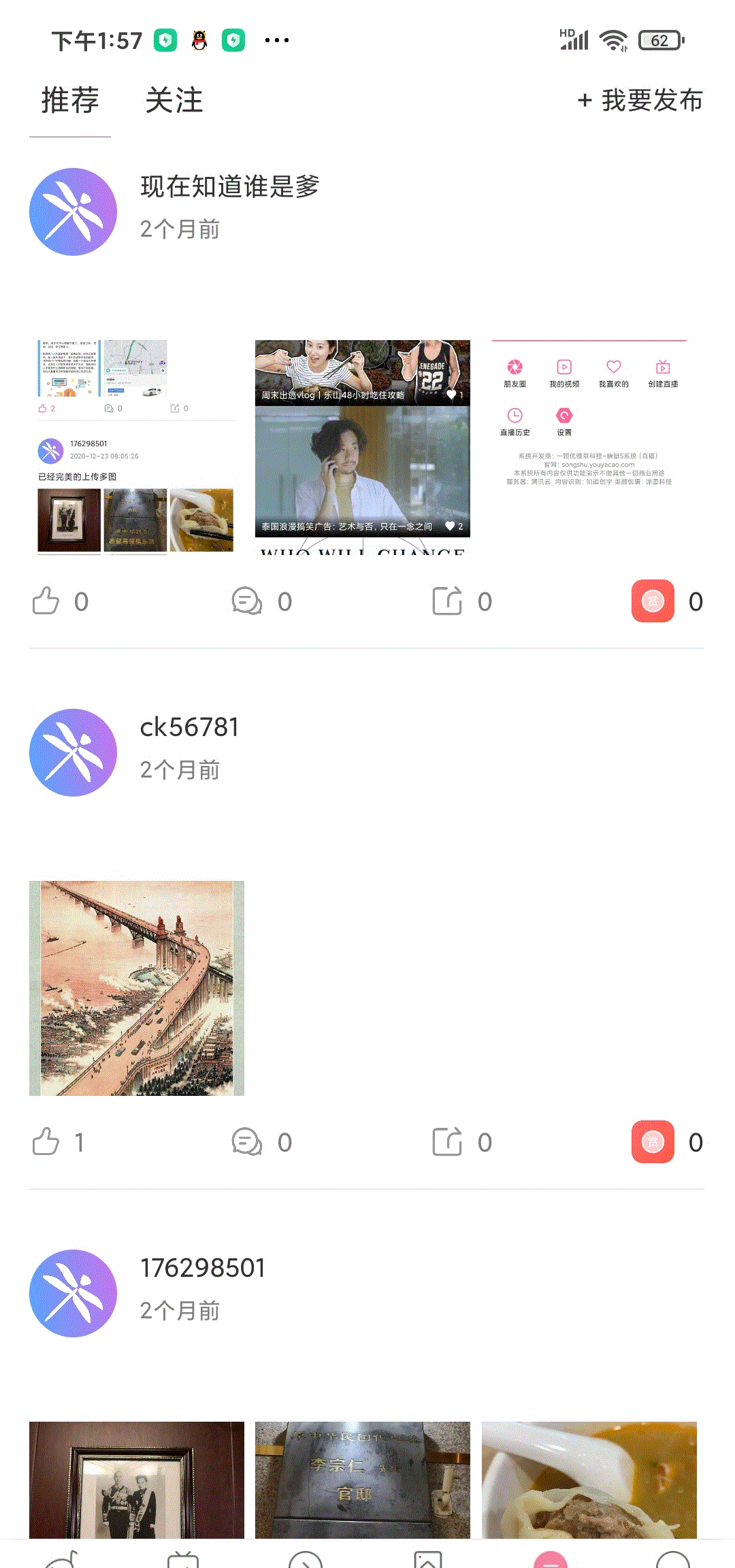The image size is (735, 1568).
Task: Comment on the post by 现在知道谁是爹
Action: (246, 601)
